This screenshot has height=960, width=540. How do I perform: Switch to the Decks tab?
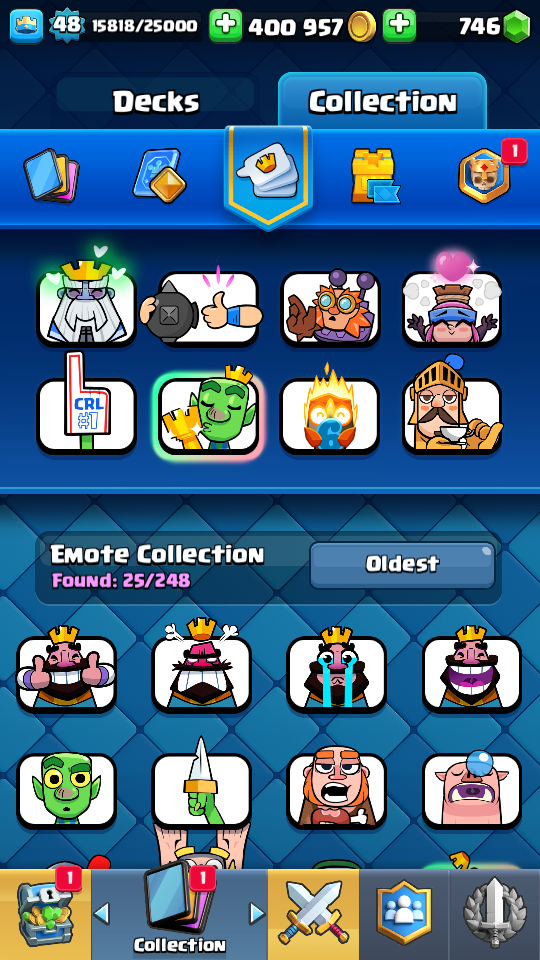click(156, 101)
